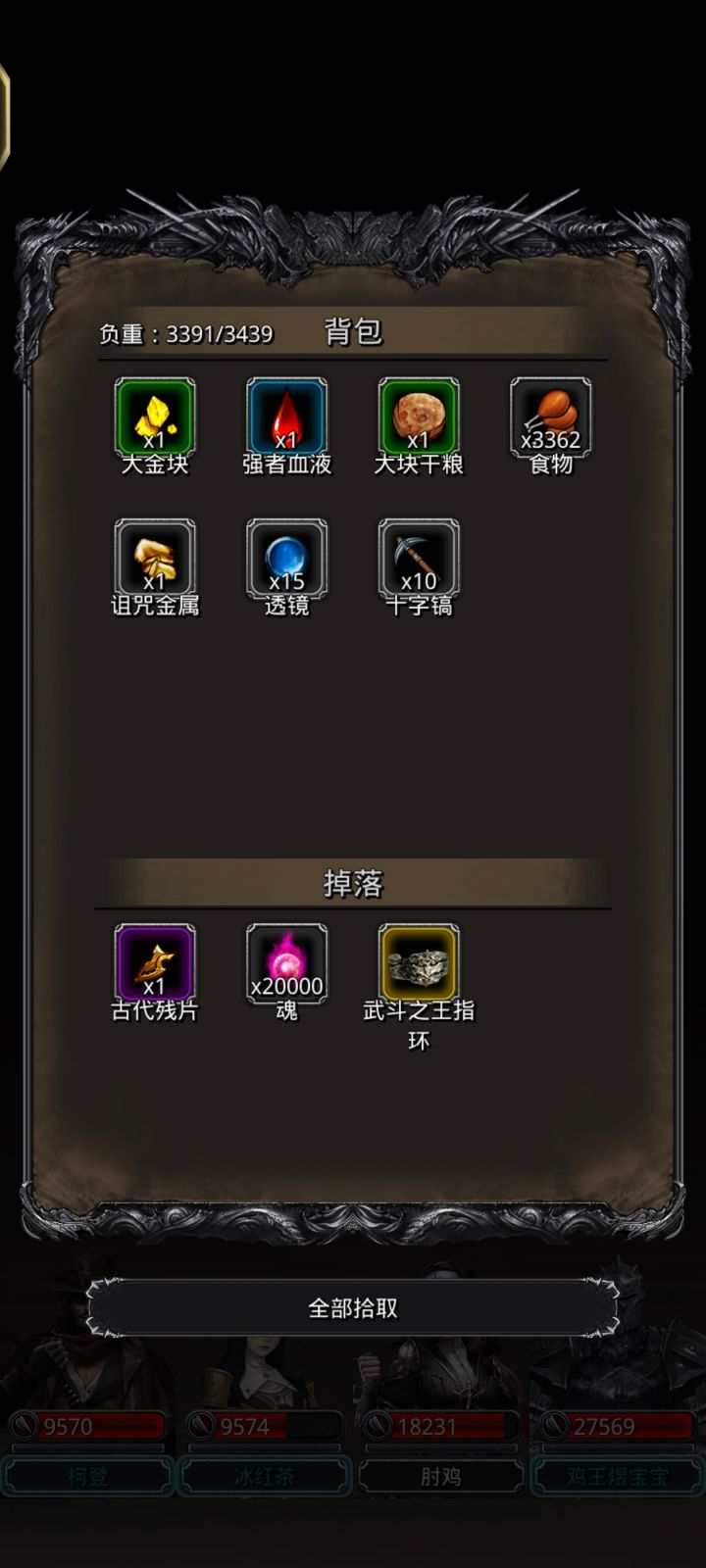Tap the 武斗之王指环 ring drop icon
The width and height of the screenshot is (706, 1568).
417,966
